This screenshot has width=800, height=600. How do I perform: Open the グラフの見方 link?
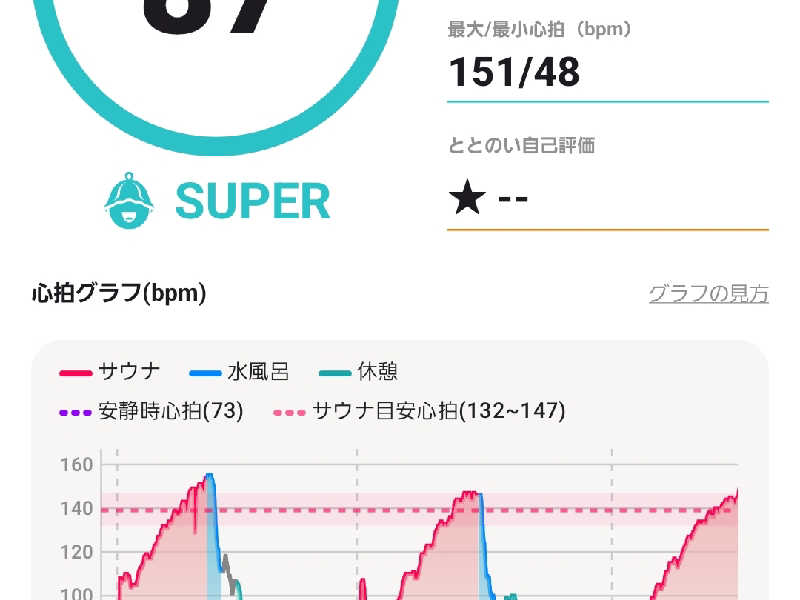[708, 294]
